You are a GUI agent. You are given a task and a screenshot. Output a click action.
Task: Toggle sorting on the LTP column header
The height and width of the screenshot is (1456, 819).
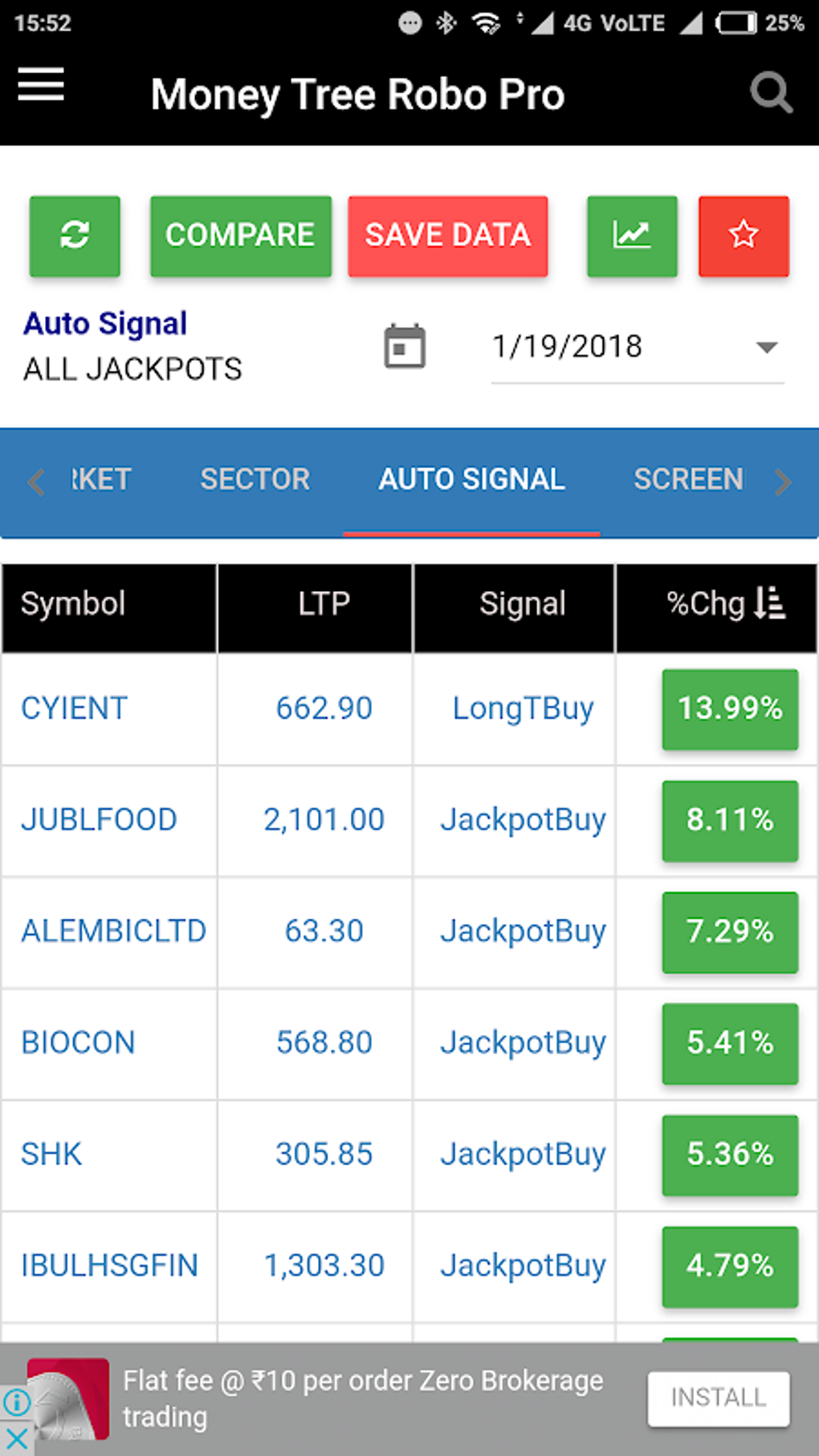tap(324, 605)
